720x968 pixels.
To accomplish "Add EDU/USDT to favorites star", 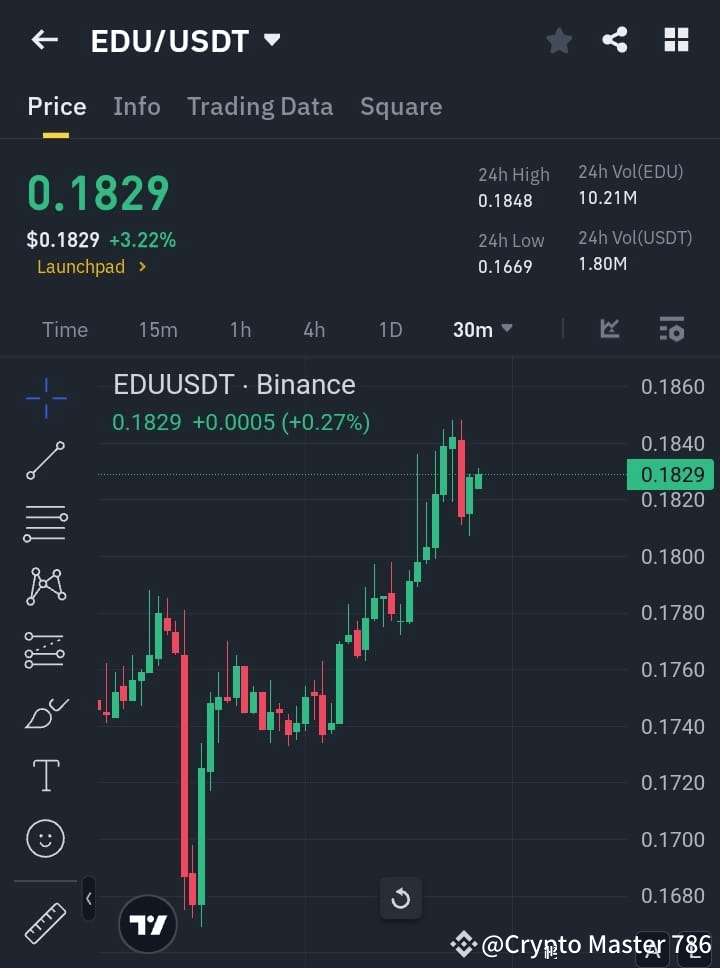I will point(558,40).
